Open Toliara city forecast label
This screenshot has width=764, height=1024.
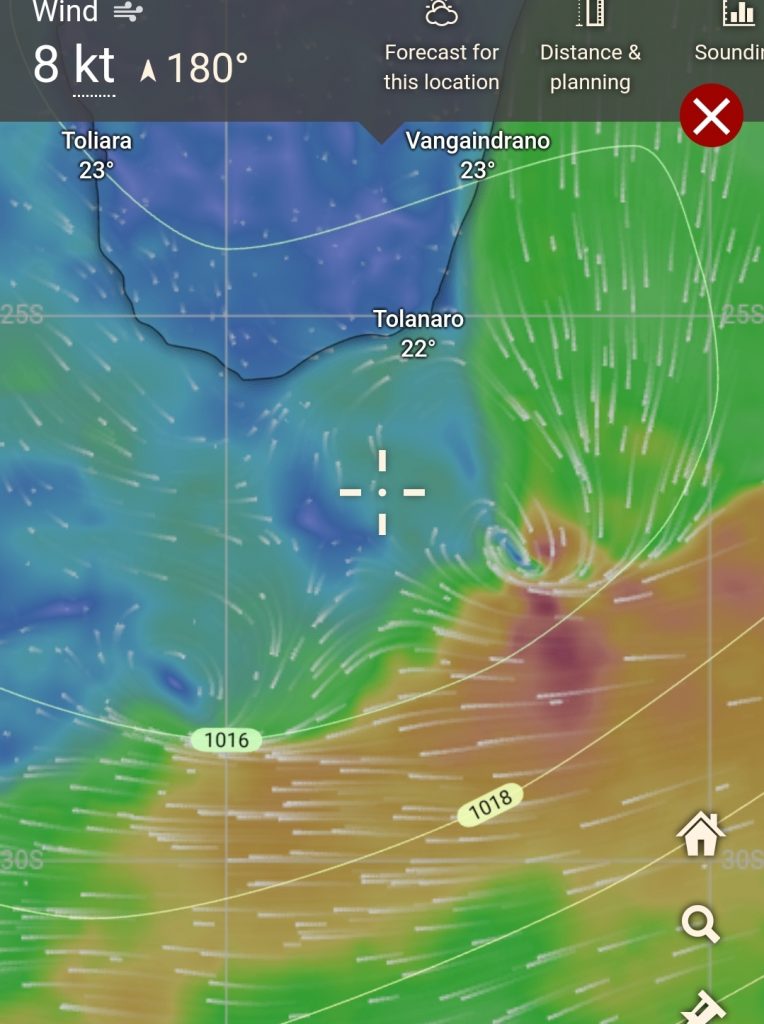96,155
